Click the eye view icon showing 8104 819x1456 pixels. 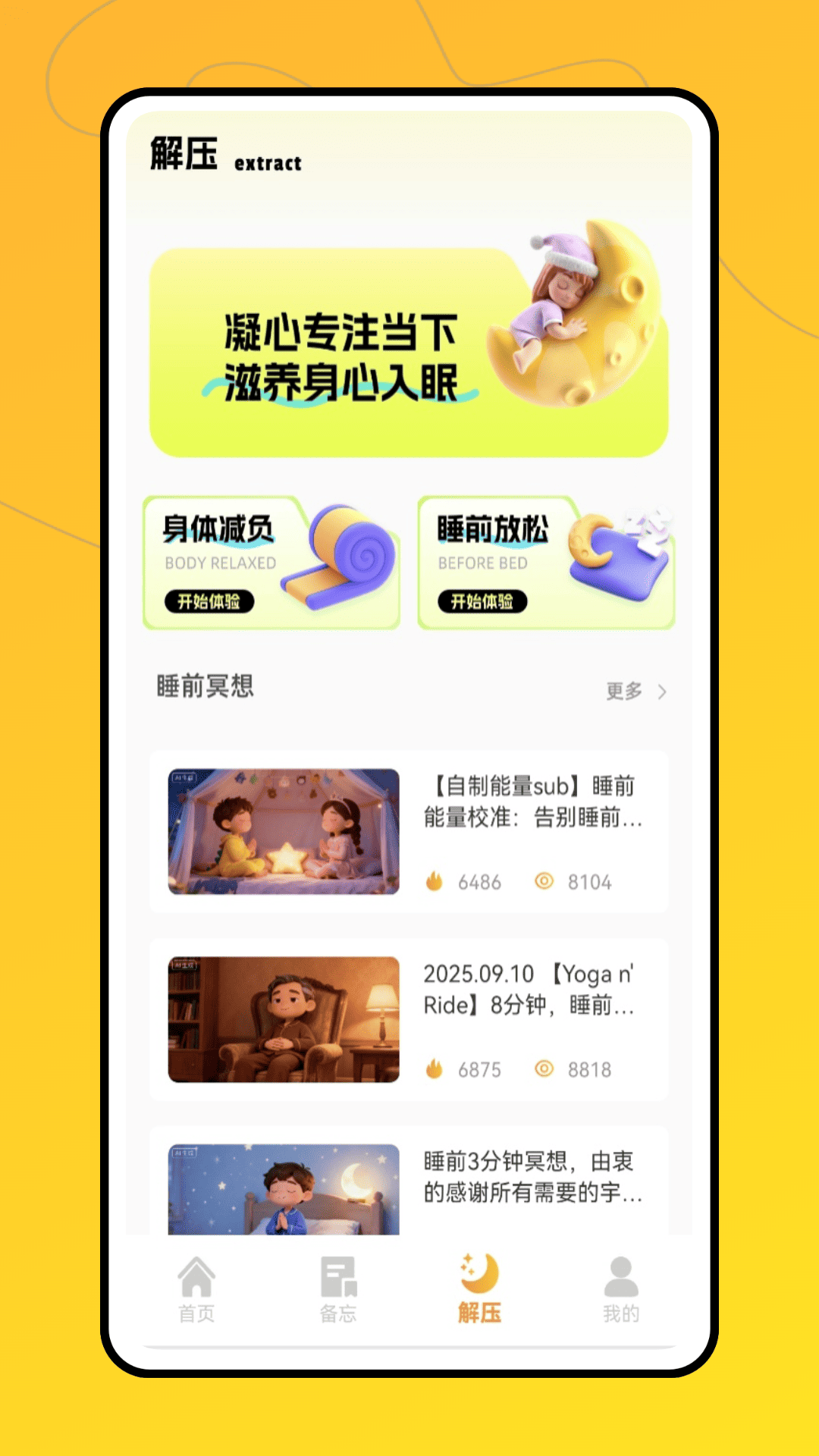click(545, 881)
